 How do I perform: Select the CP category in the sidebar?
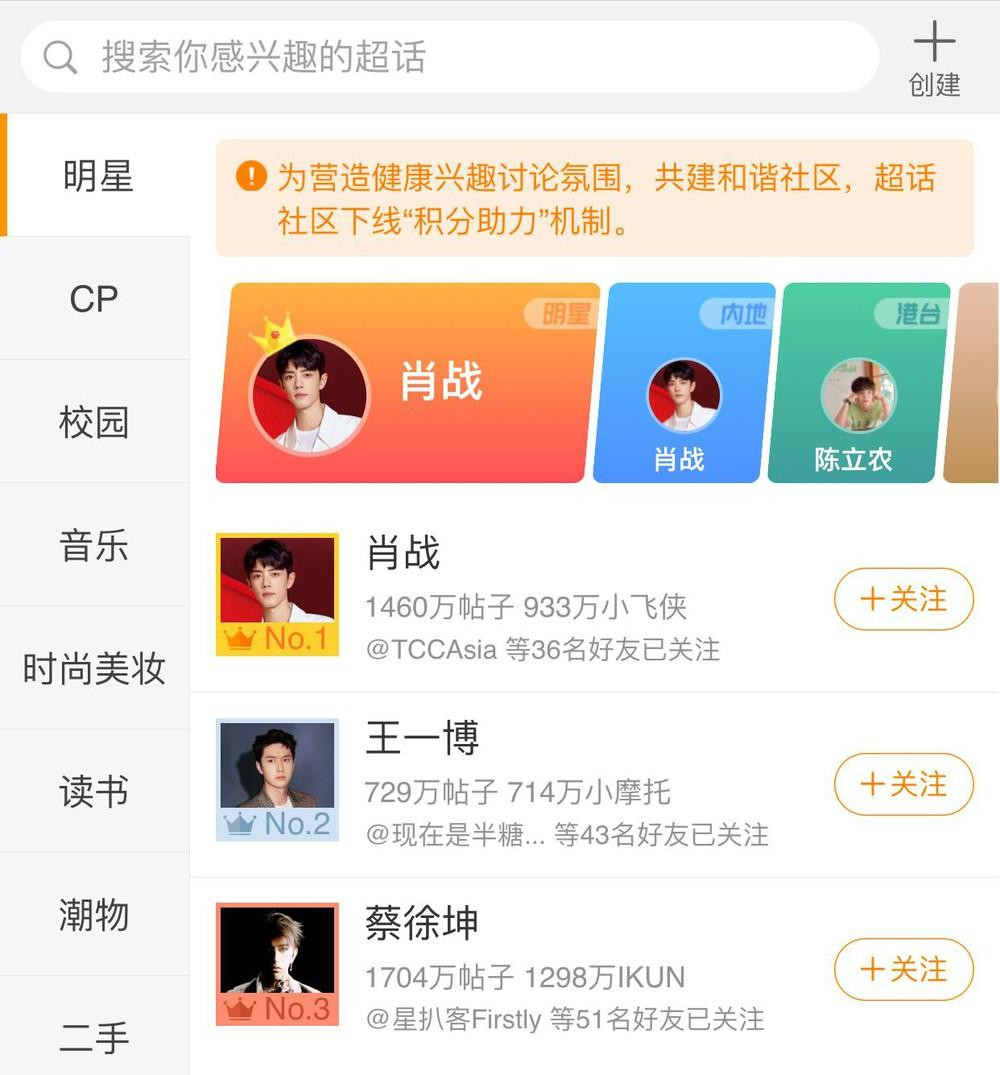94,300
